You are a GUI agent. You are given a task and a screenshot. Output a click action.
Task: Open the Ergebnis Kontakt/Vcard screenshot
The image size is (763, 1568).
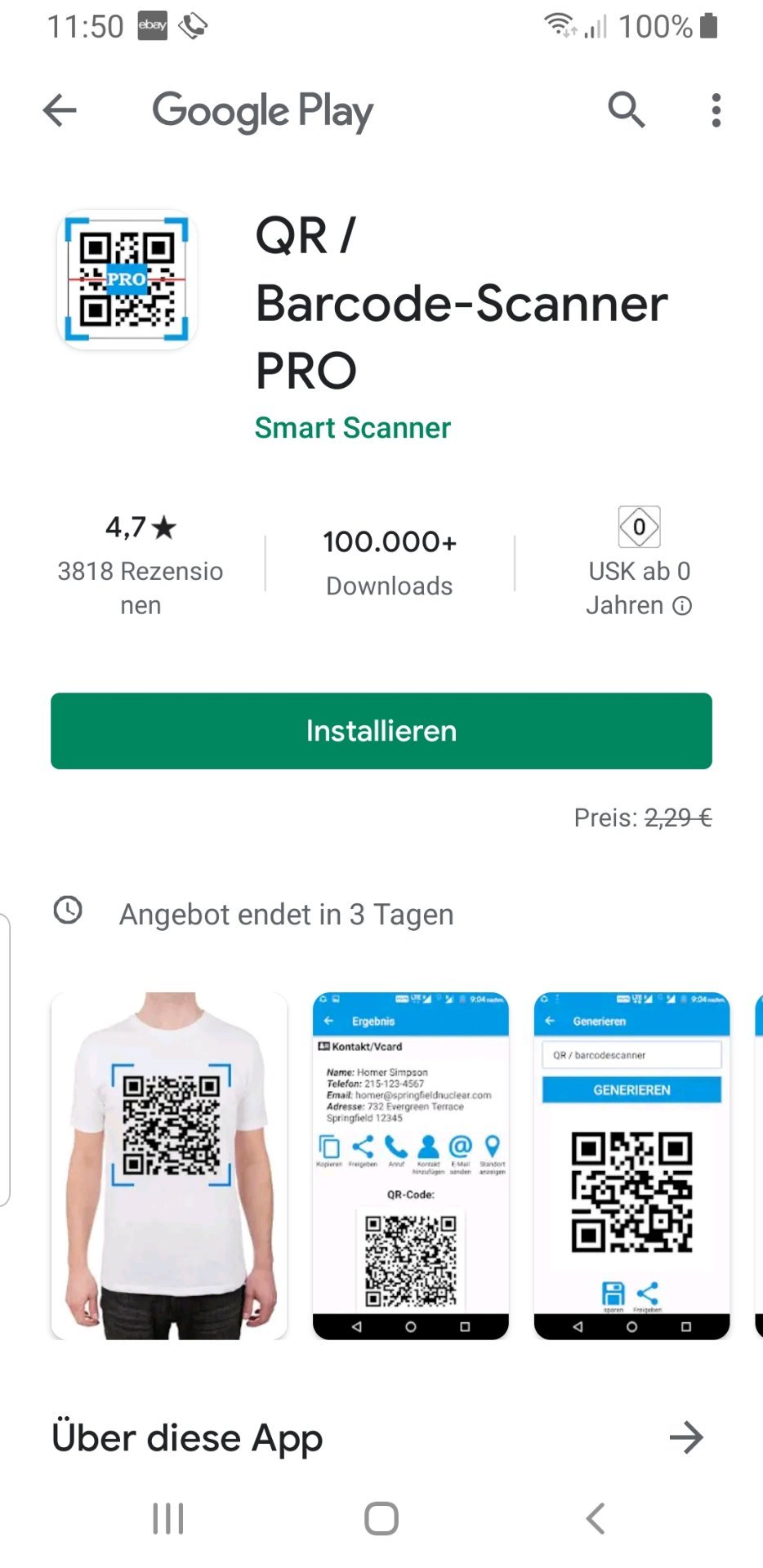411,1165
